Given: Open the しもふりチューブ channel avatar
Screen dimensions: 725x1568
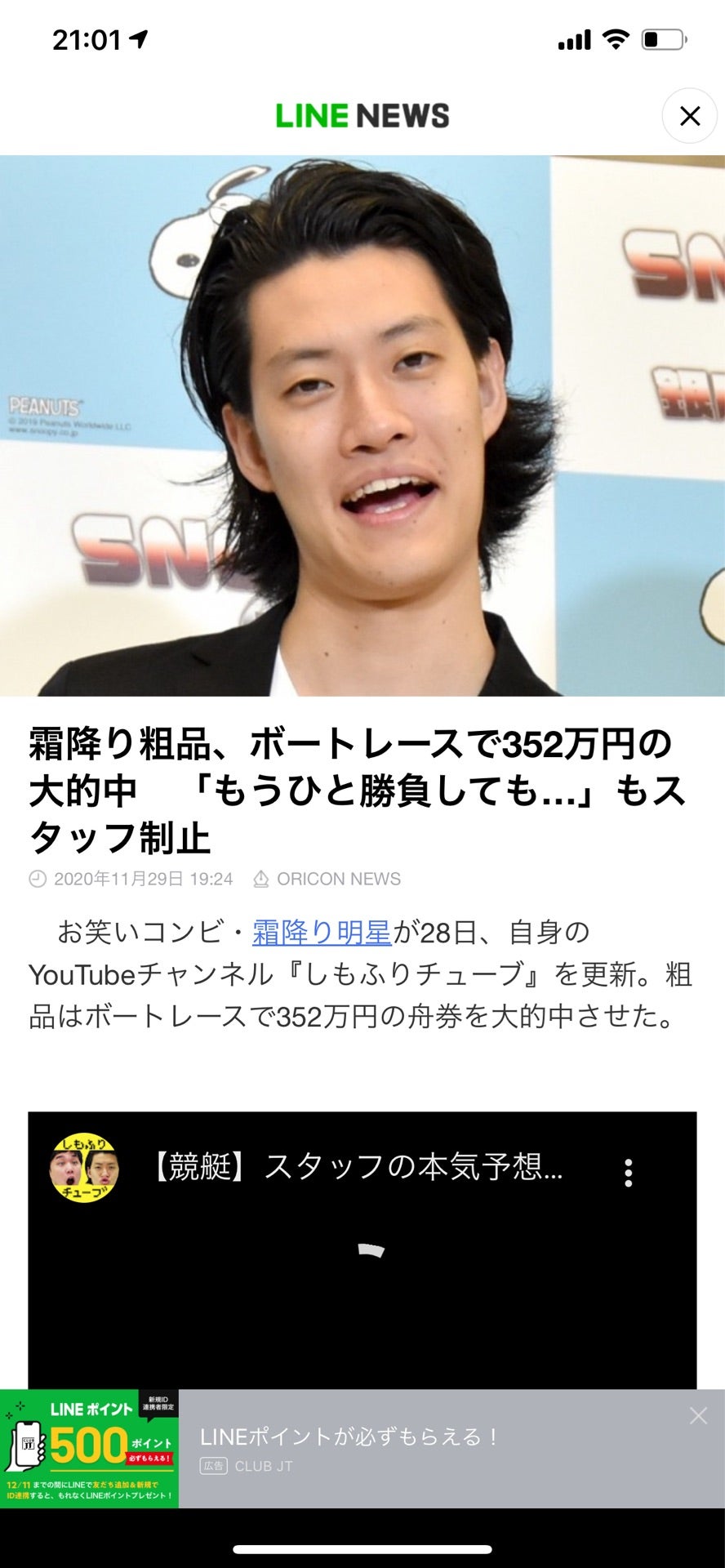Looking at the screenshot, I should tap(84, 1168).
